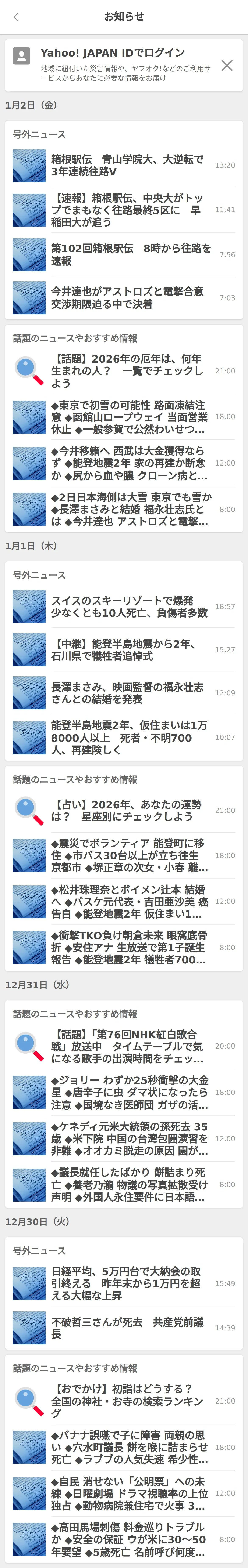Image resolution: width=248 pixels, height=1568 pixels.
Task: Open the 東京で初雪の可能性 news digest
Action: click(x=127, y=417)
